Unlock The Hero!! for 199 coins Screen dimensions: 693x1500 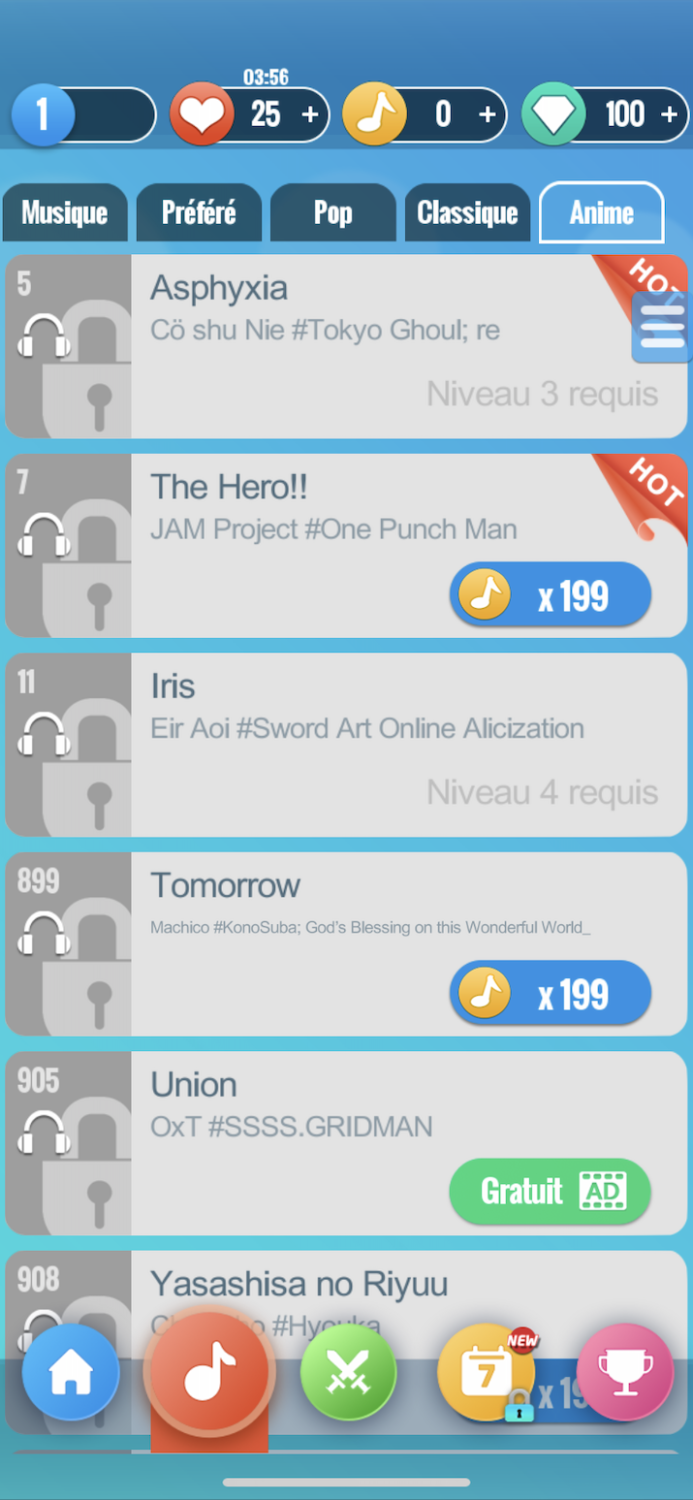click(550, 596)
